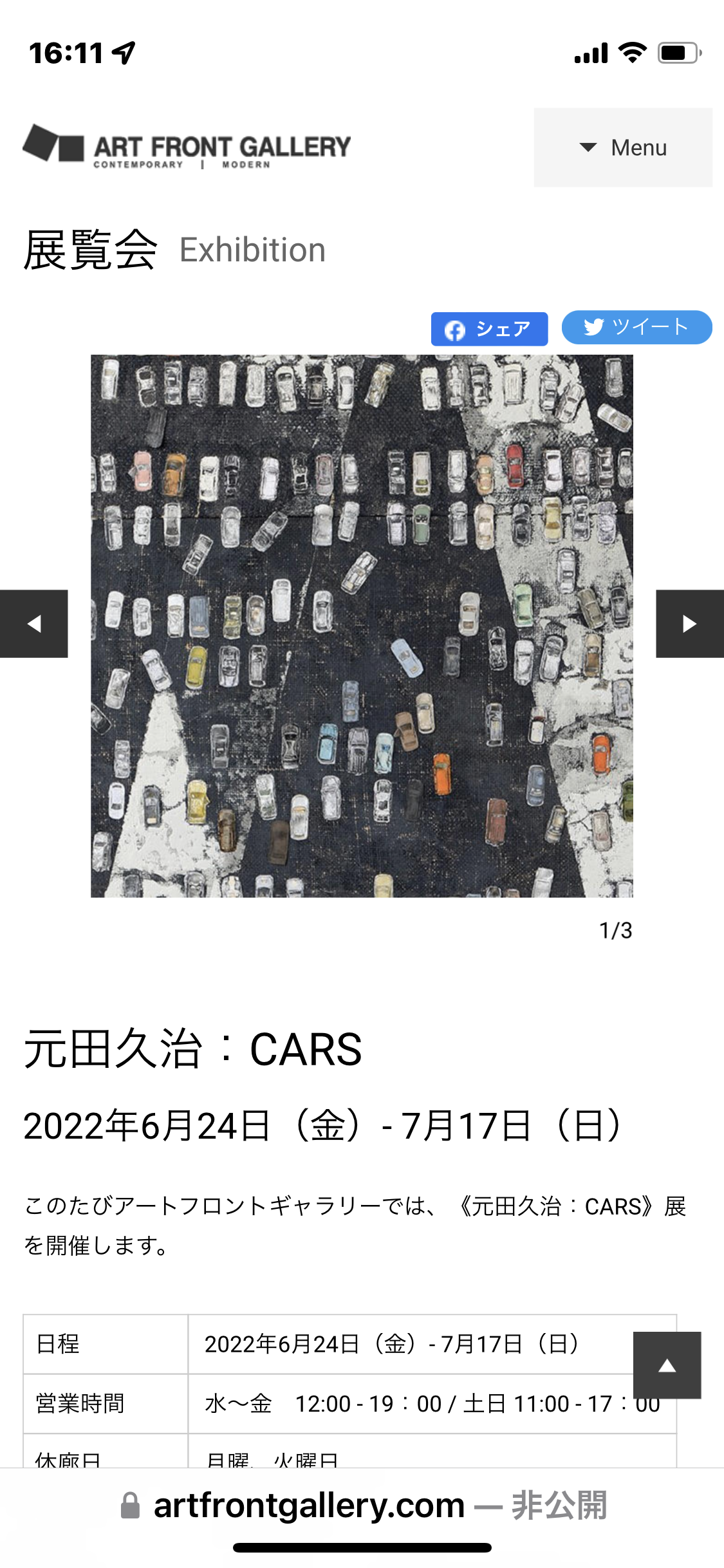Tap the artfrontgallery.com address bar

pos(362,1505)
